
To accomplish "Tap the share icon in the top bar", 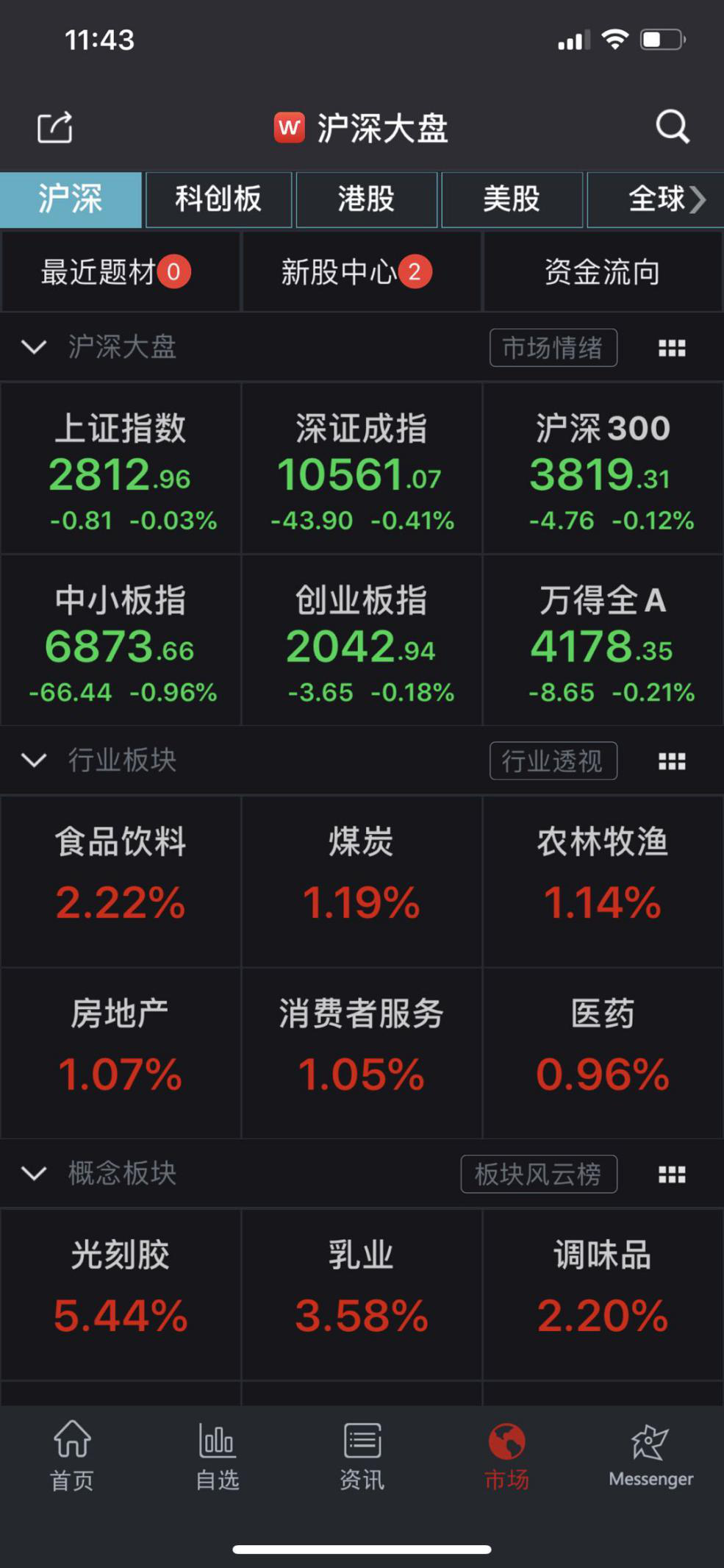I will tap(55, 127).
